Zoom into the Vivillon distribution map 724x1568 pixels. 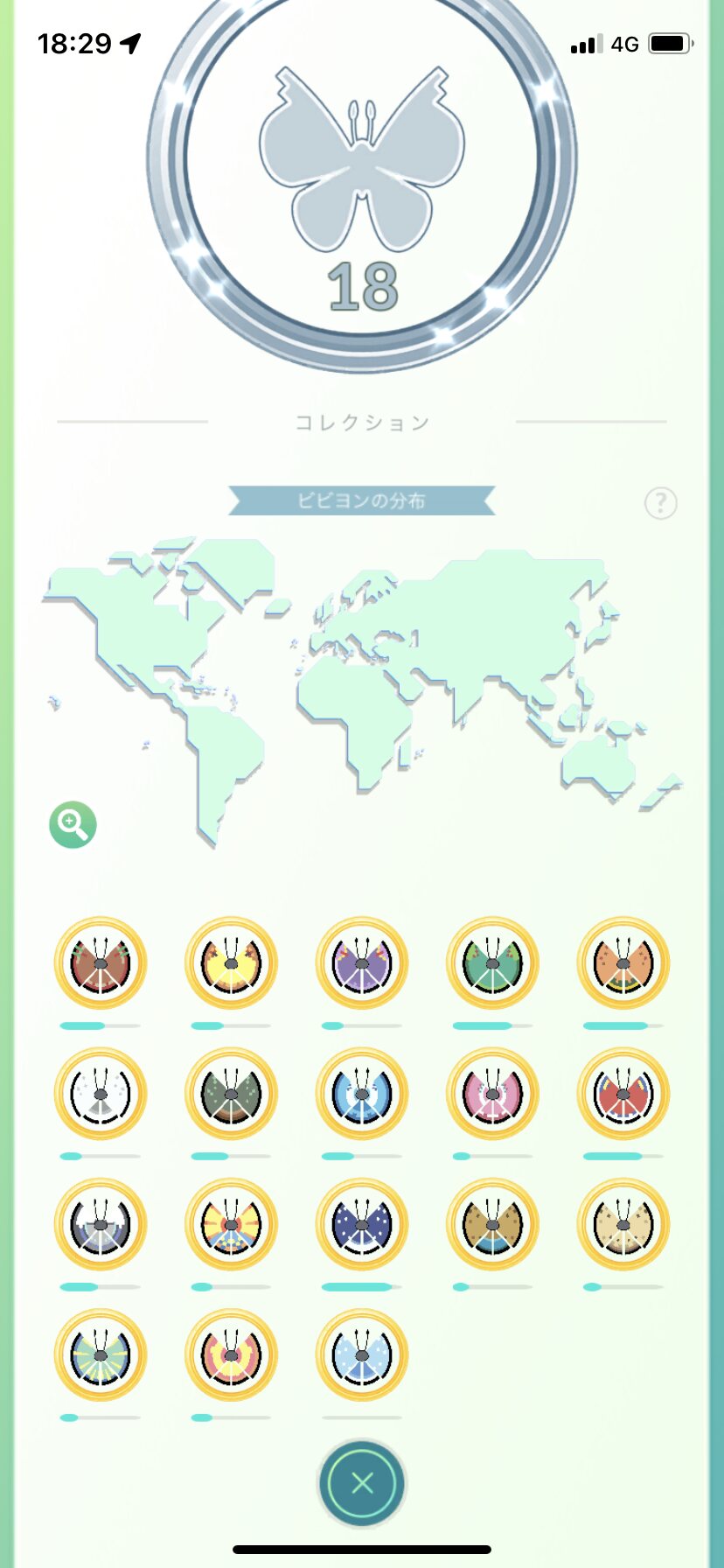tap(73, 824)
